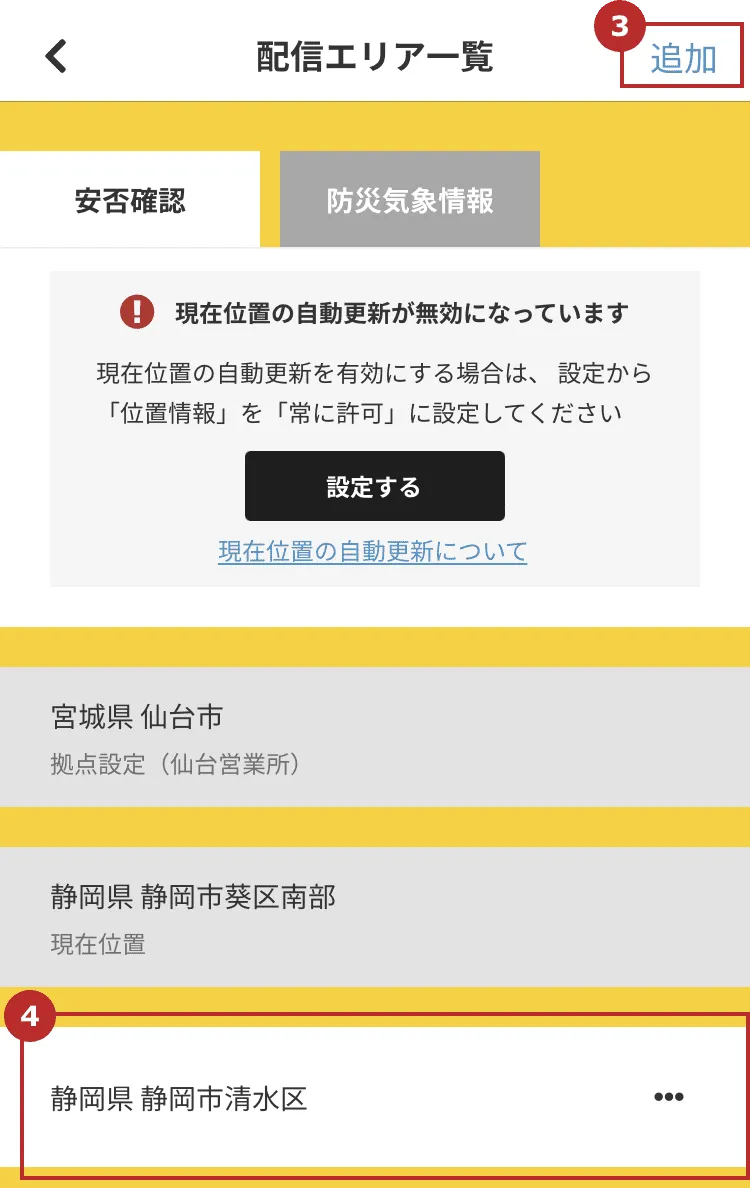Tap the 追加 link to add an area
Screen dimensions: 750x1188
(683, 60)
